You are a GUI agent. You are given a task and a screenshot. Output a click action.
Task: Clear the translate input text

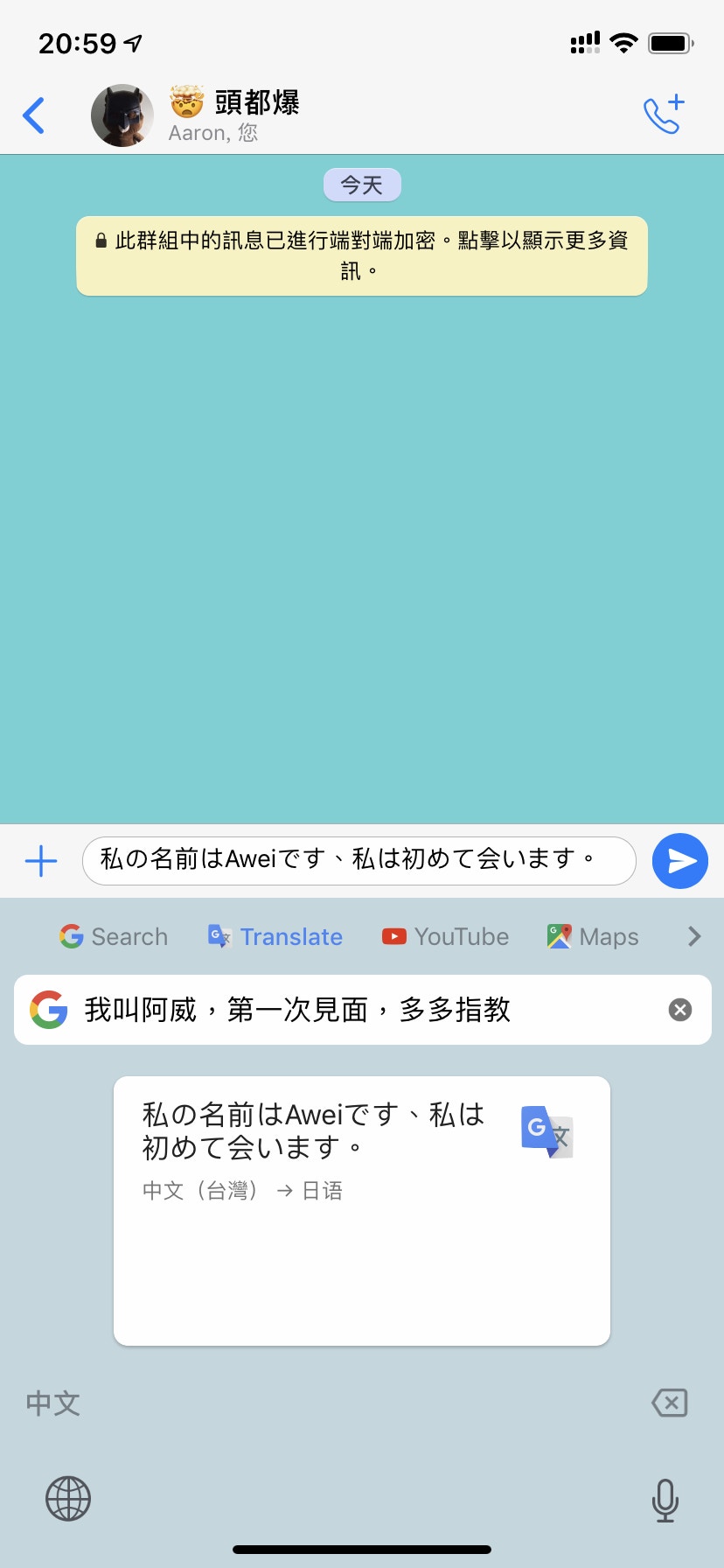680,1010
